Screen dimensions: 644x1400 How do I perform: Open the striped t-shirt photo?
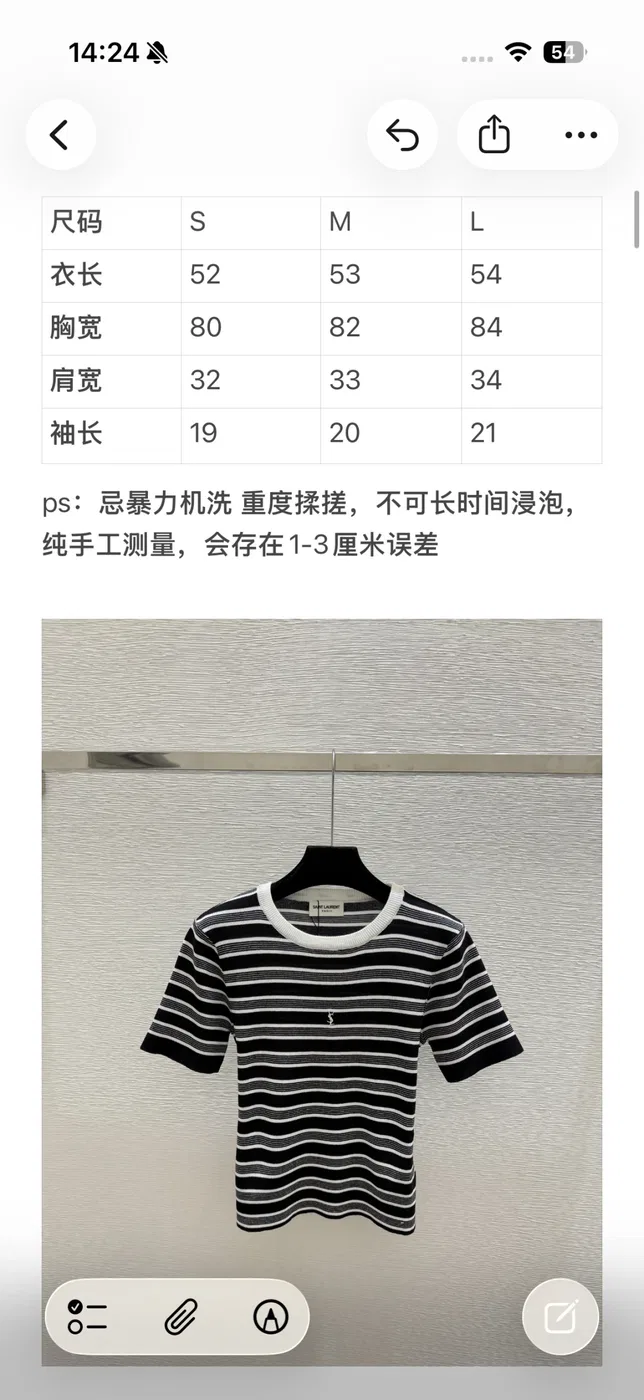coord(322,992)
